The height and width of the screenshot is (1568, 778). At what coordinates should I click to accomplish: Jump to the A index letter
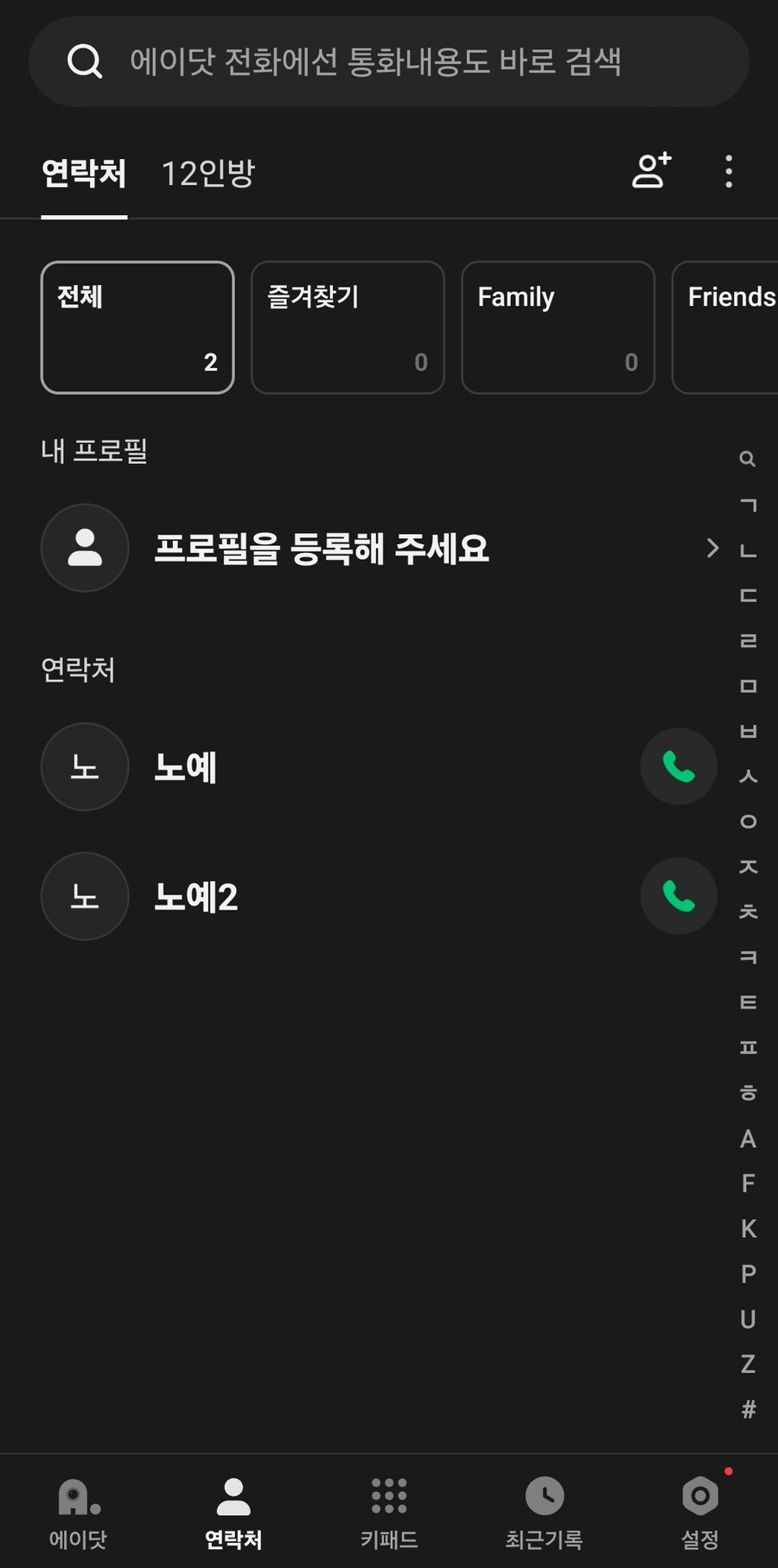point(749,1139)
